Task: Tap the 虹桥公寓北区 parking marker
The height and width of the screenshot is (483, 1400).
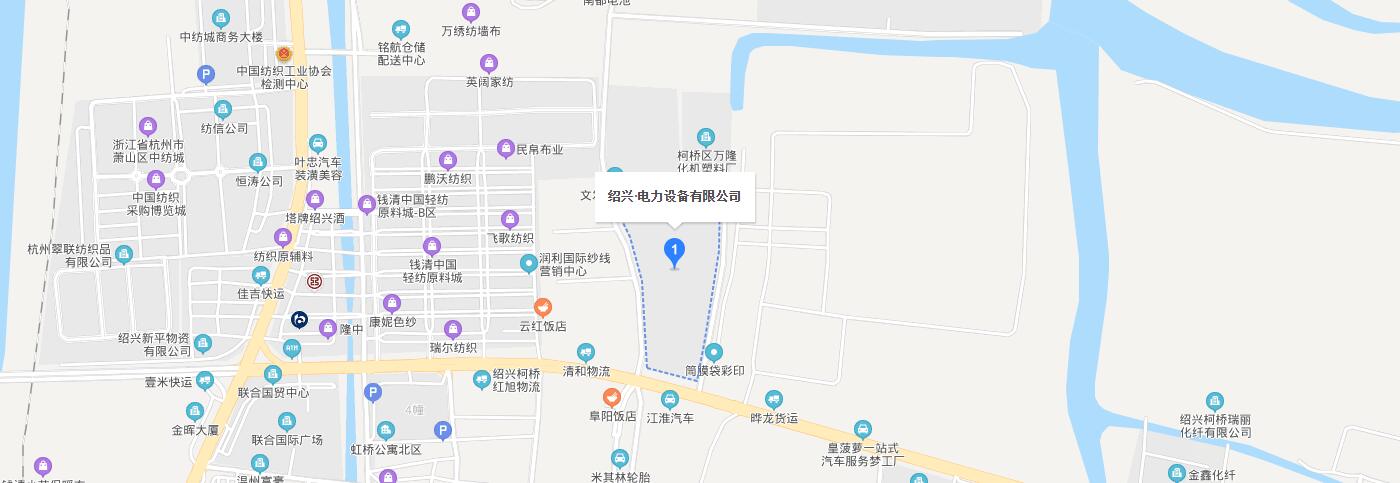Action: [443, 430]
